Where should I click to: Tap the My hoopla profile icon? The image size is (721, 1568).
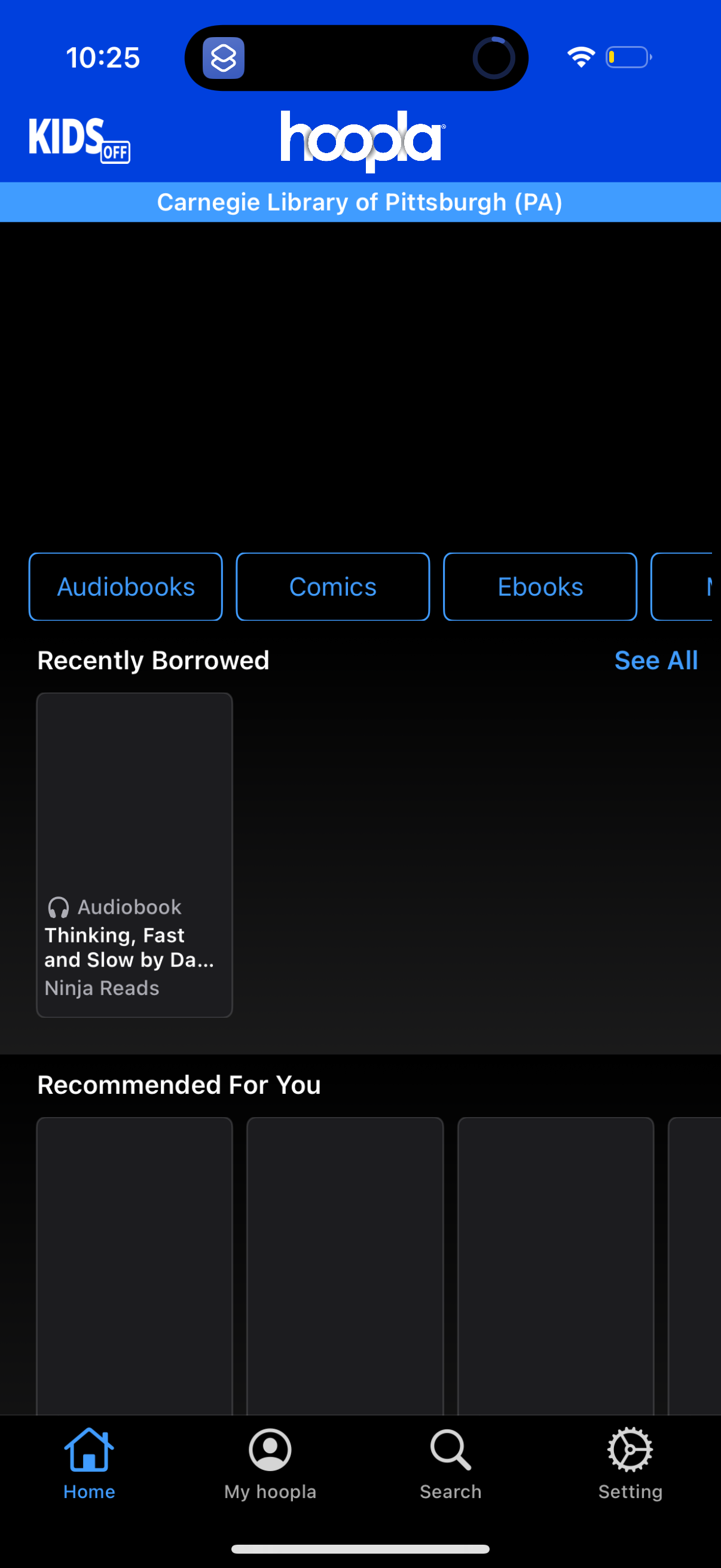pyautogui.click(x=270, y=1450)
